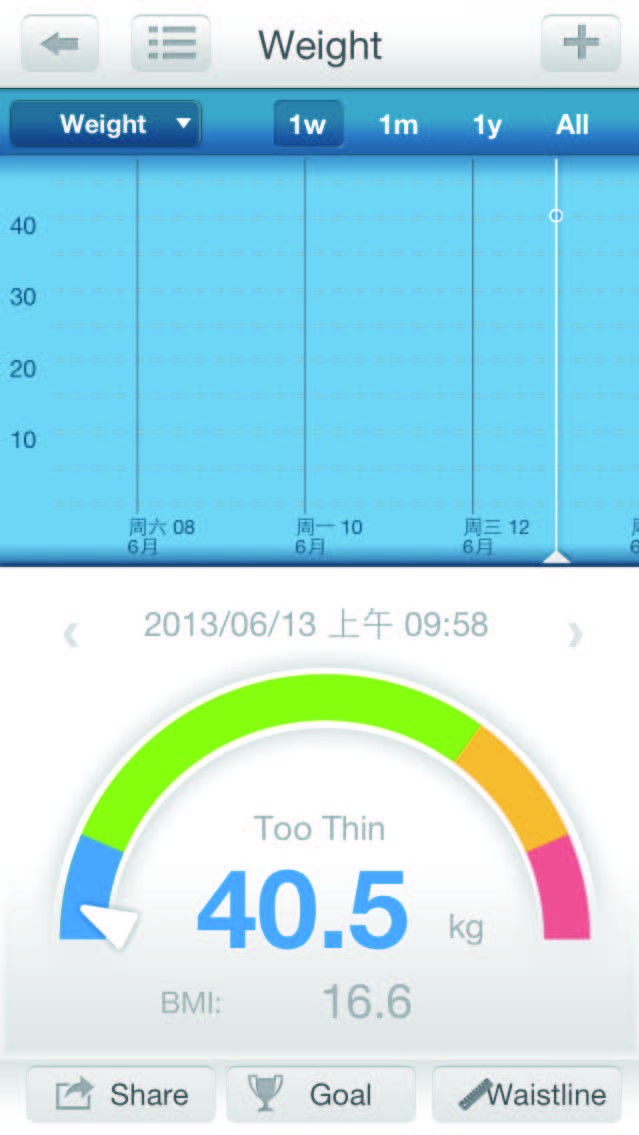Expand the Weight dropdown selector
This screenshot has height=1135, width=639.
(105, 125)
